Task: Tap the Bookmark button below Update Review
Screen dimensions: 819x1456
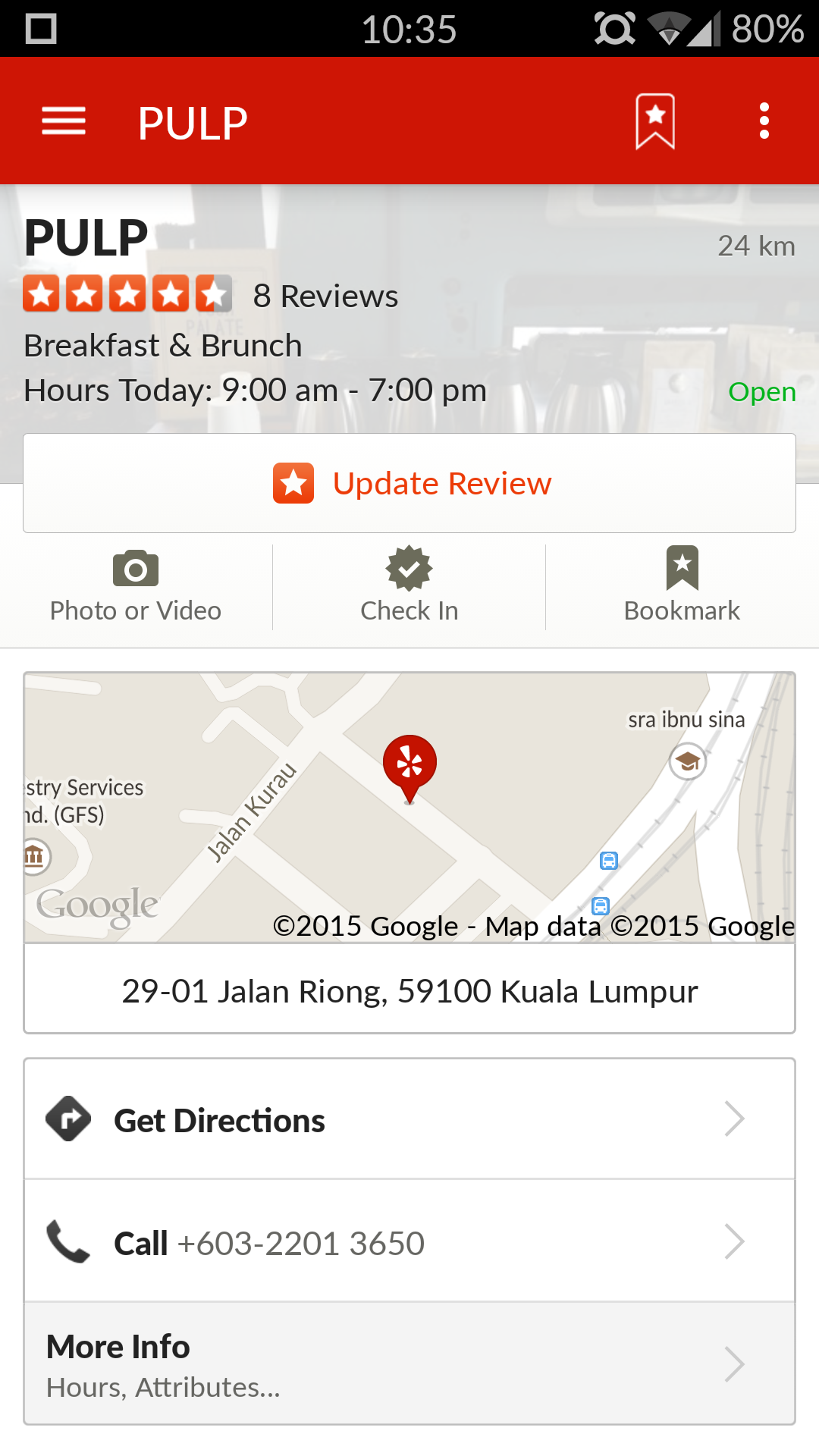Action: [682, 587]
